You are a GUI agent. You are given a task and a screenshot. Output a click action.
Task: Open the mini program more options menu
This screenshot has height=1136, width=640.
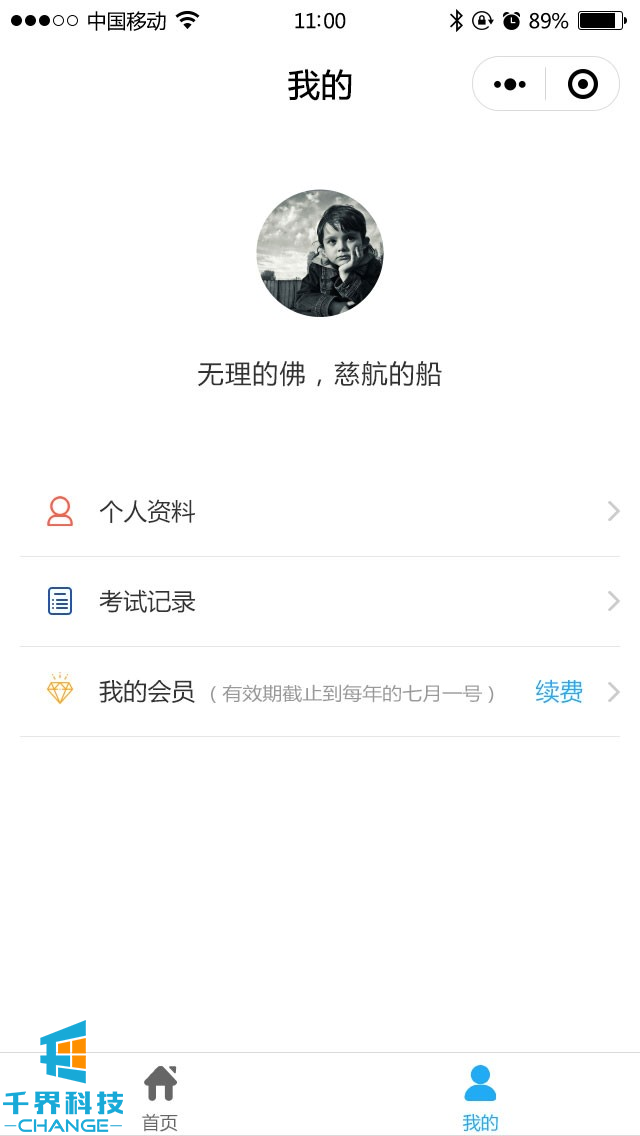point(510,84)
